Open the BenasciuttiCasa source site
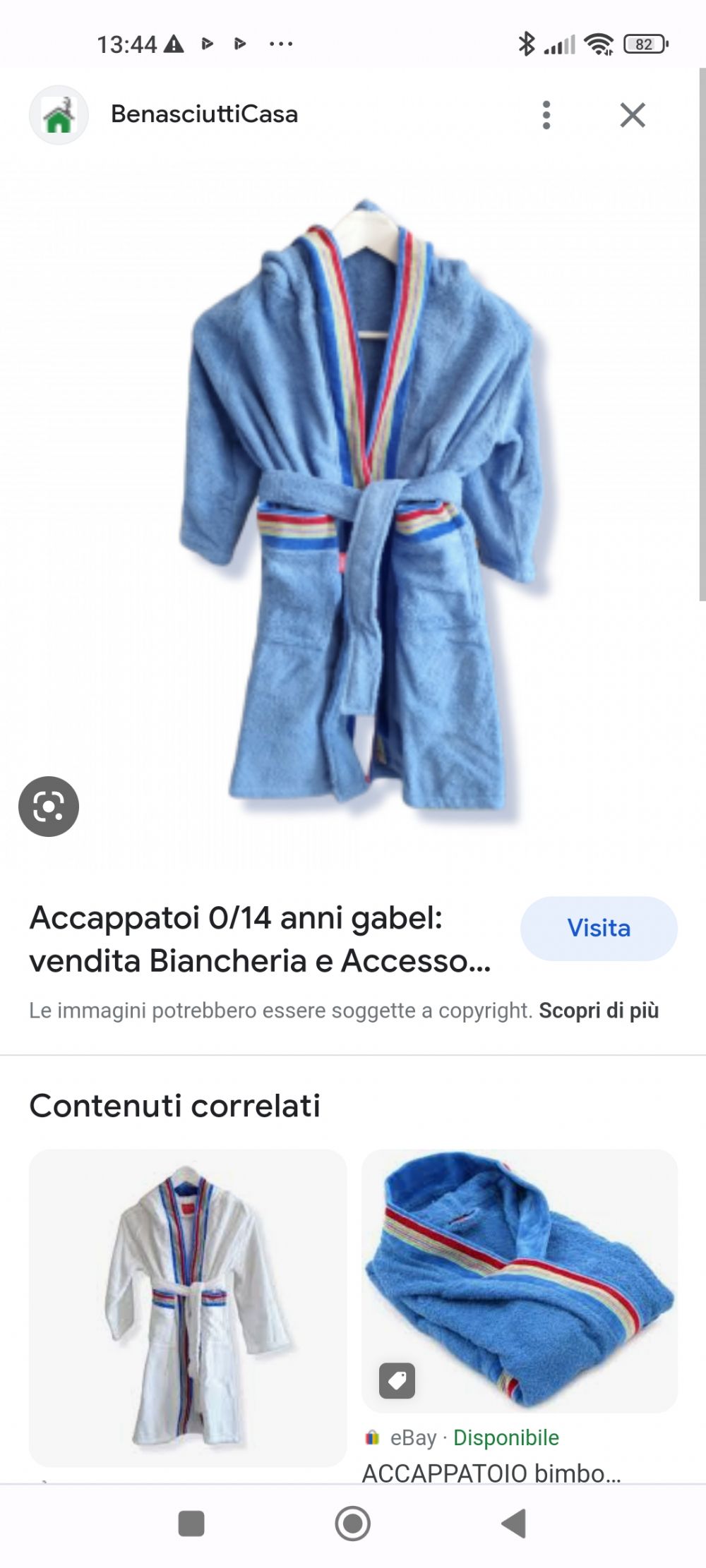 point(205,114)
